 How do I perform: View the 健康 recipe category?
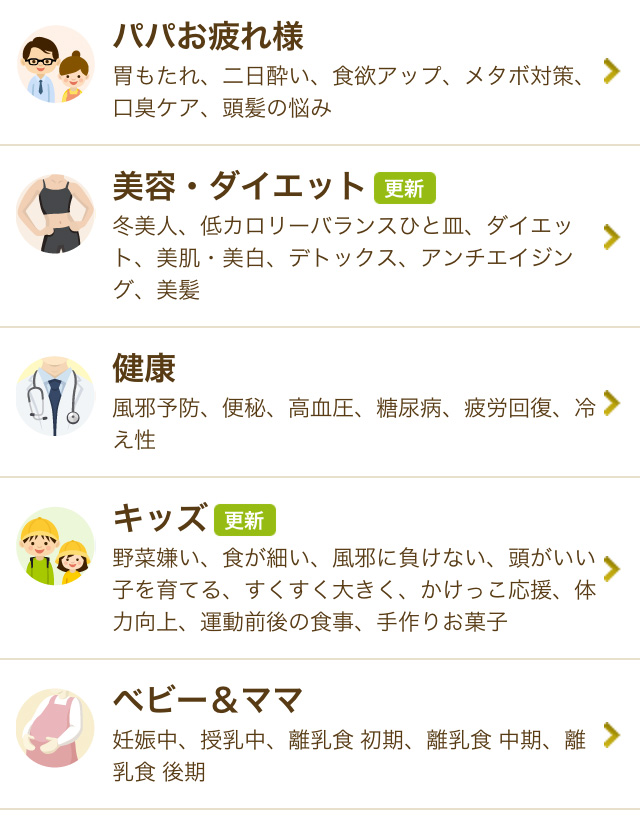coord(320,402)
